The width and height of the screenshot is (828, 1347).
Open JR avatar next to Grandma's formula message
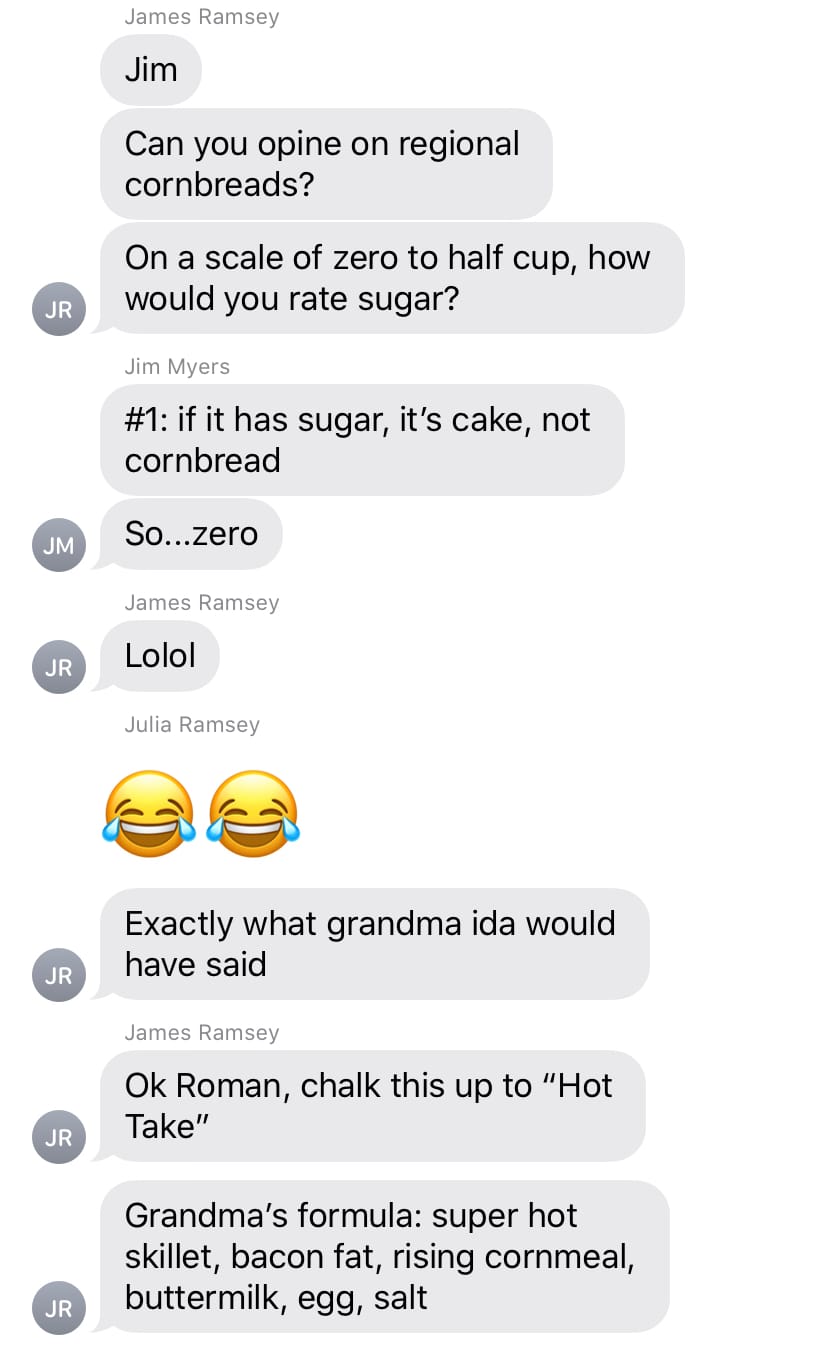pyautogui.click(x=59, y=1308)
